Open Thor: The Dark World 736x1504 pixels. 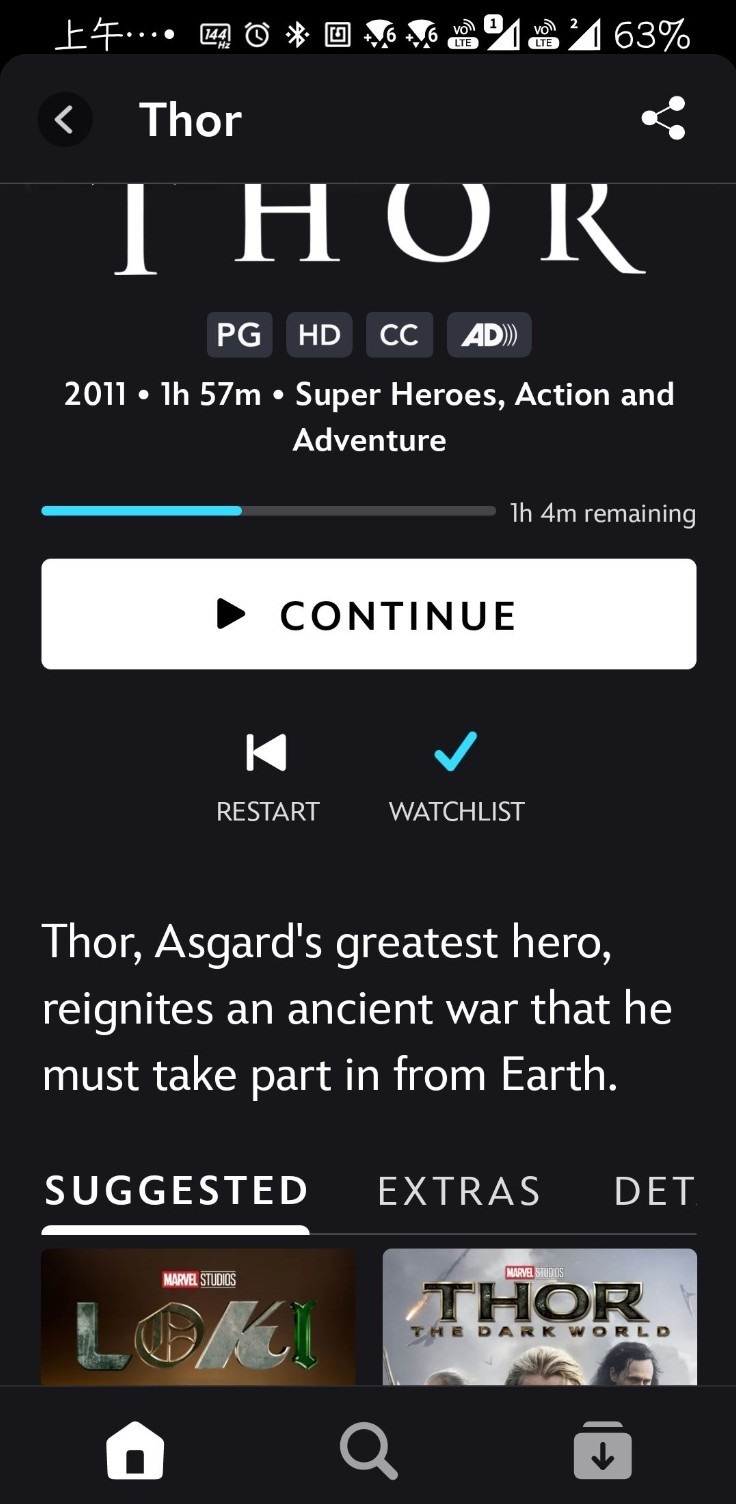[x=539, y=1316]
